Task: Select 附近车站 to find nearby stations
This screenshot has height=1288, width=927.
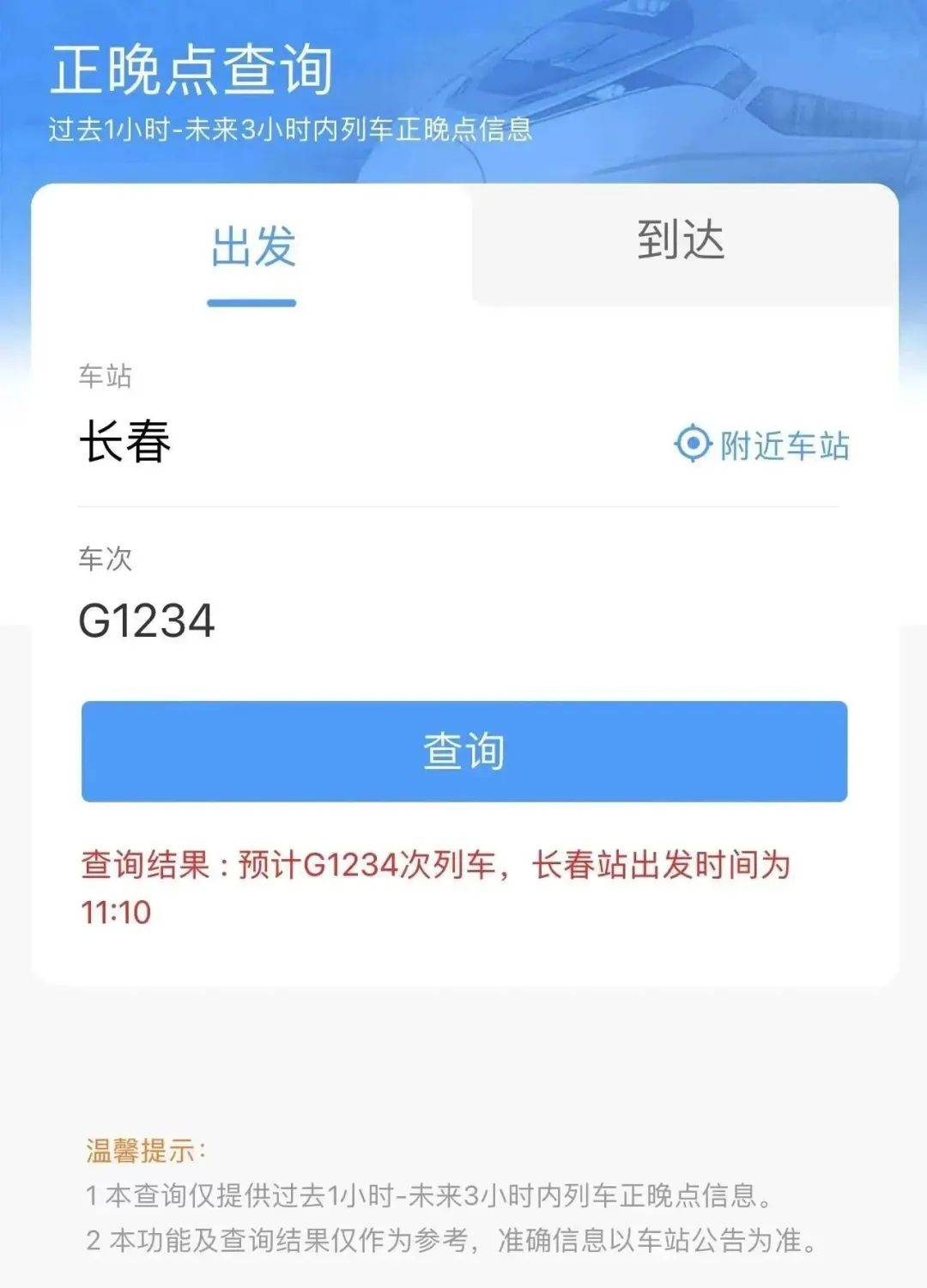Action: pyautogui.click(x=762, y=444)
